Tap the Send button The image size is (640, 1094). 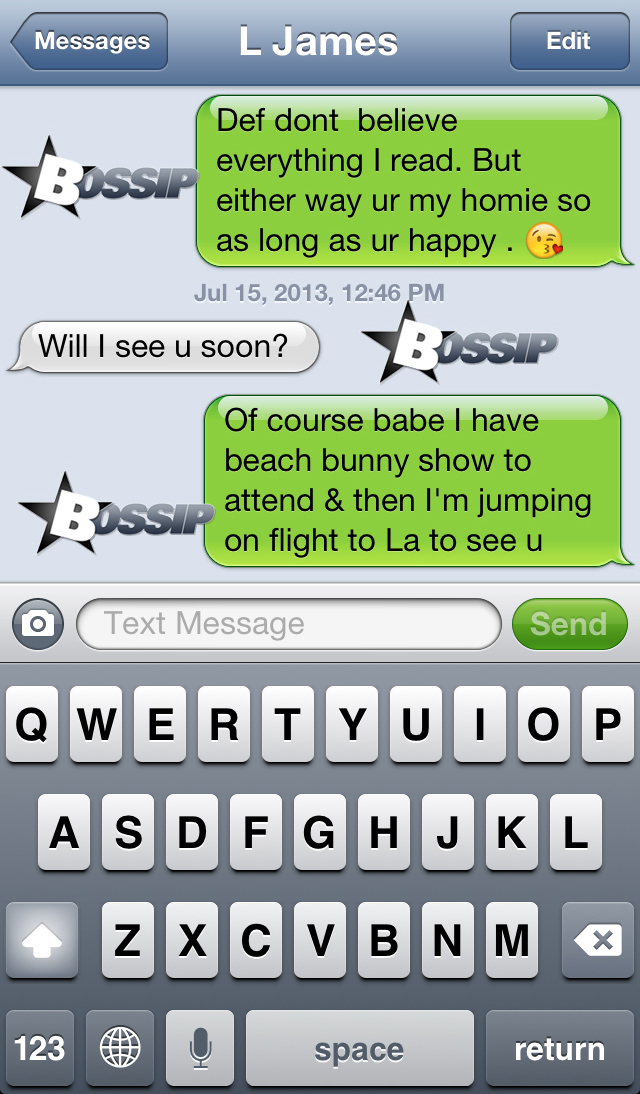coord(569,624)
